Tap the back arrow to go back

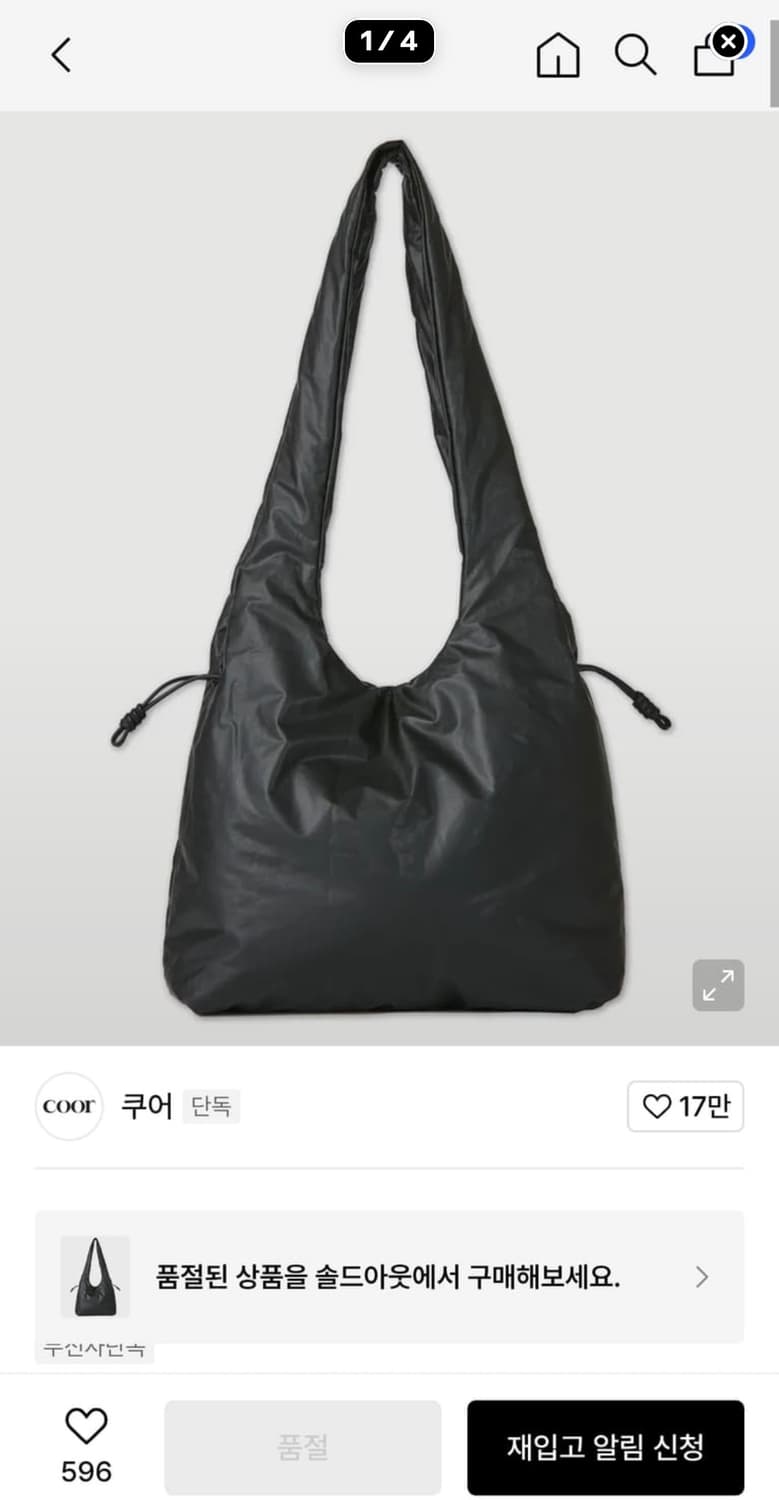pos(60,55)
